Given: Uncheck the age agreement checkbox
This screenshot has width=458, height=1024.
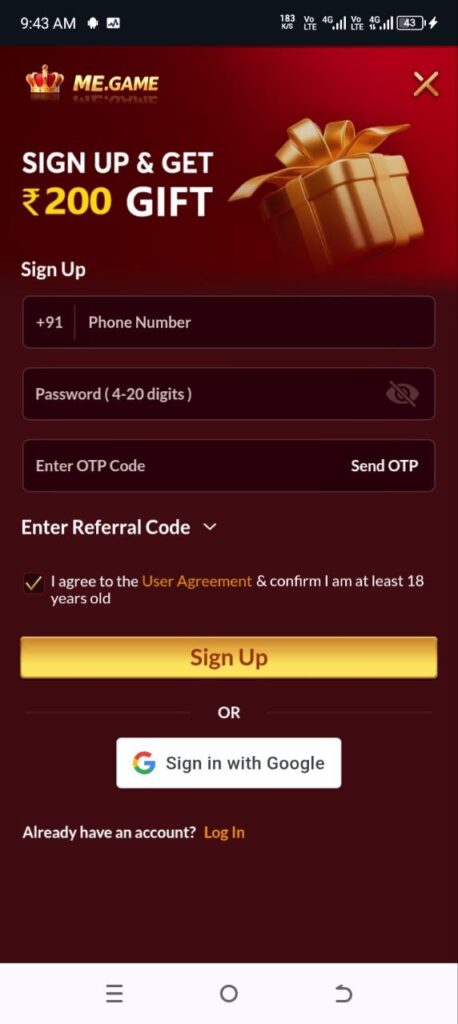Looking at the screenshot, I should [x=33, y=583].
